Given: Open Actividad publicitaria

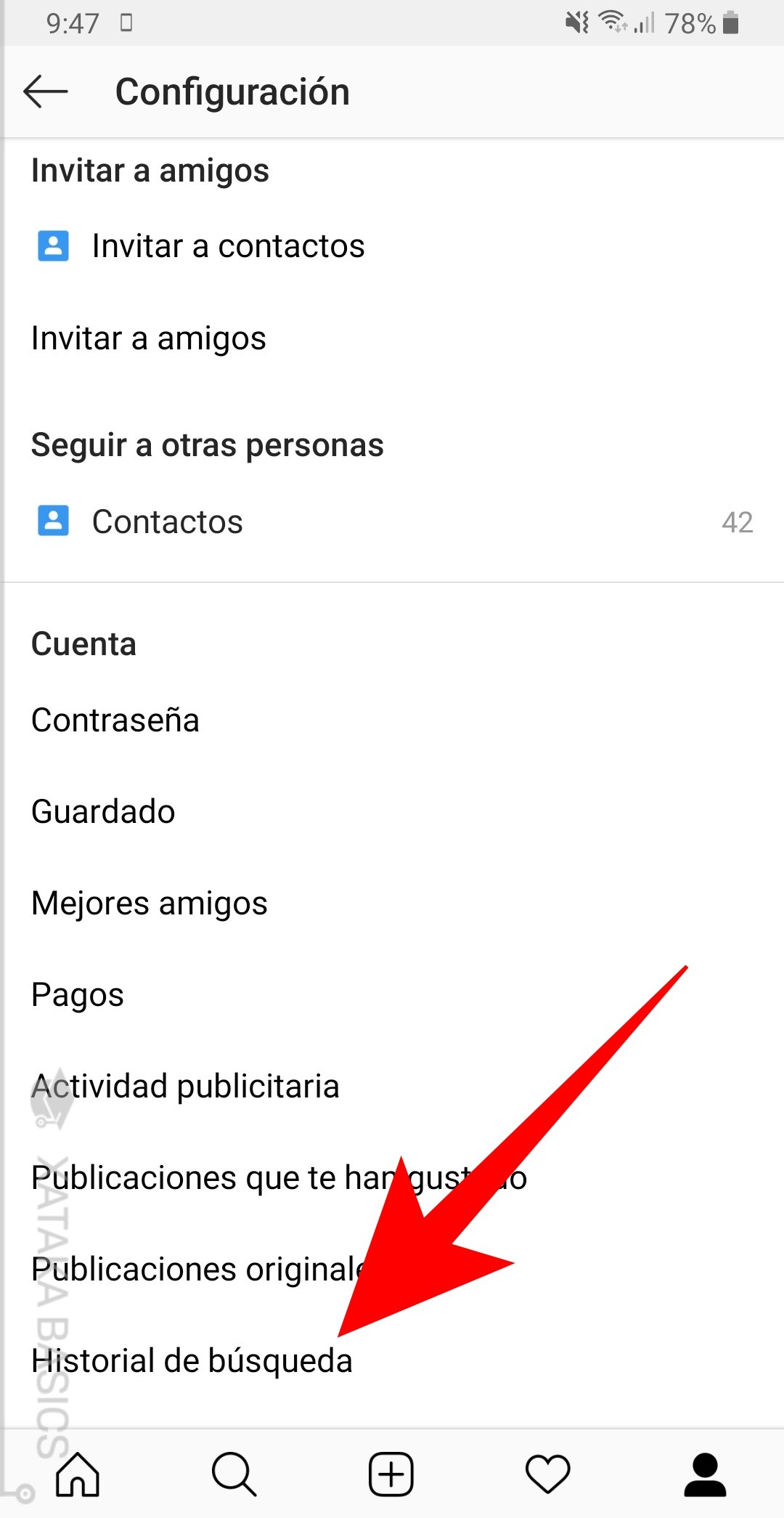Looking at the screenshot, I should tap(184, 1086).
